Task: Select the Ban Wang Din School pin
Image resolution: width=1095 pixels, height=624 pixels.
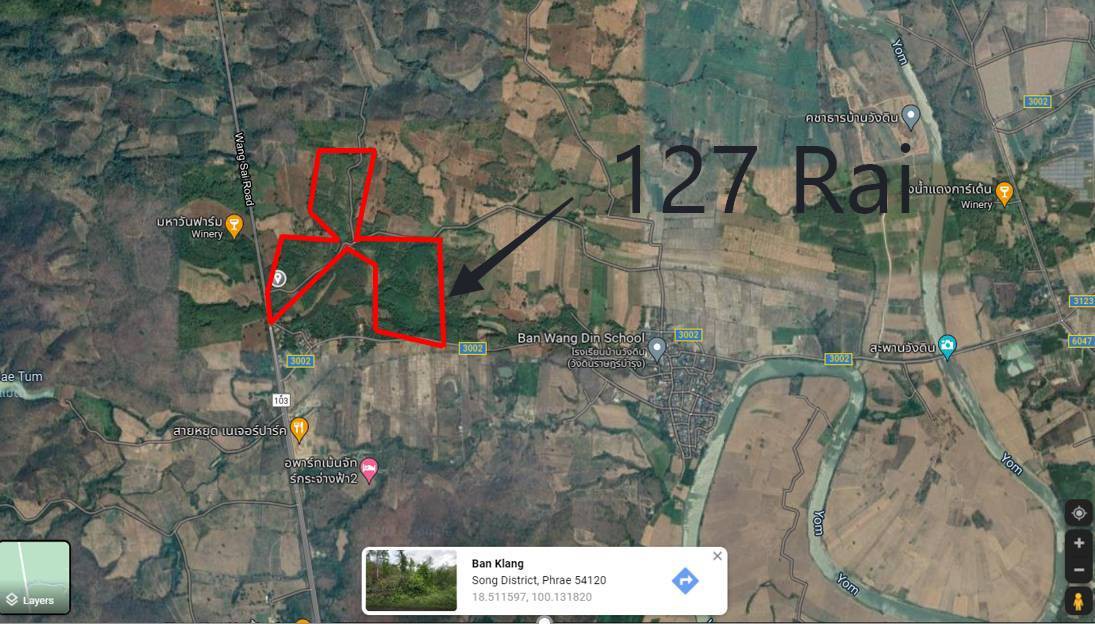Action: click(x=657, y=348)
